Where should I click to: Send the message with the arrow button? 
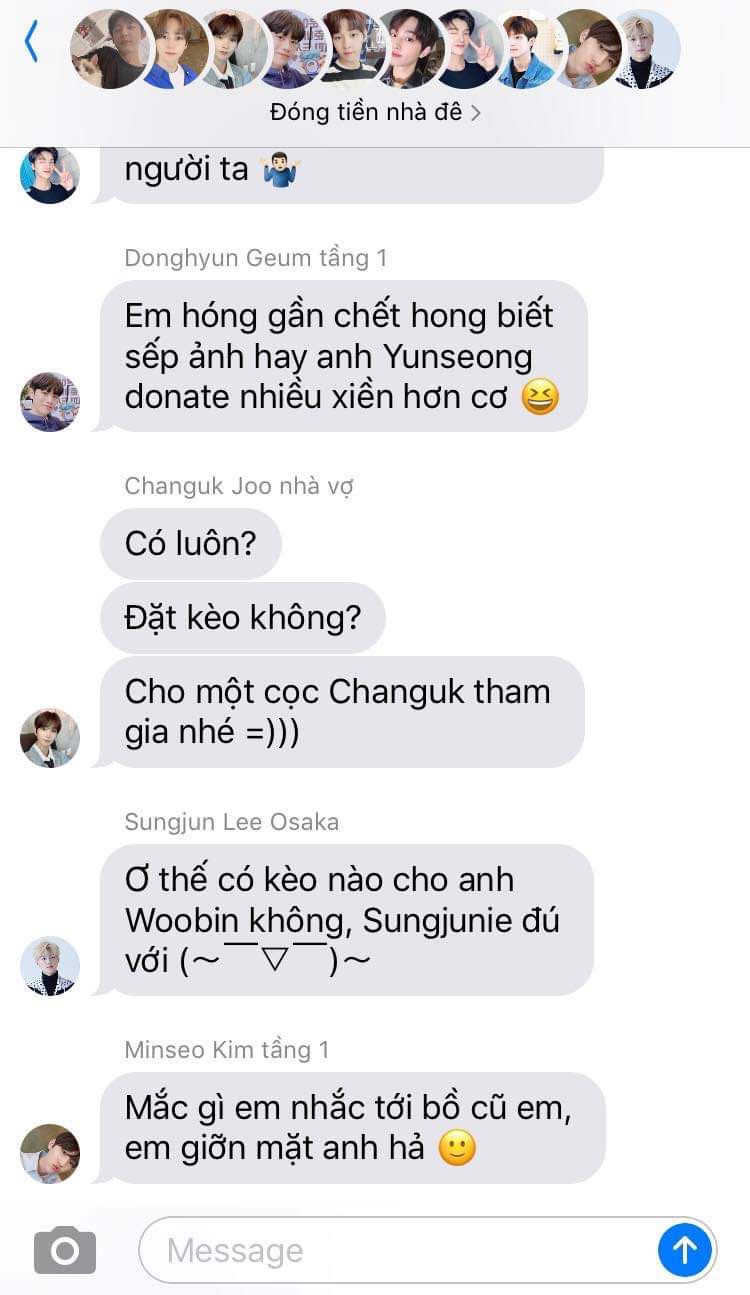(685, 1250)
